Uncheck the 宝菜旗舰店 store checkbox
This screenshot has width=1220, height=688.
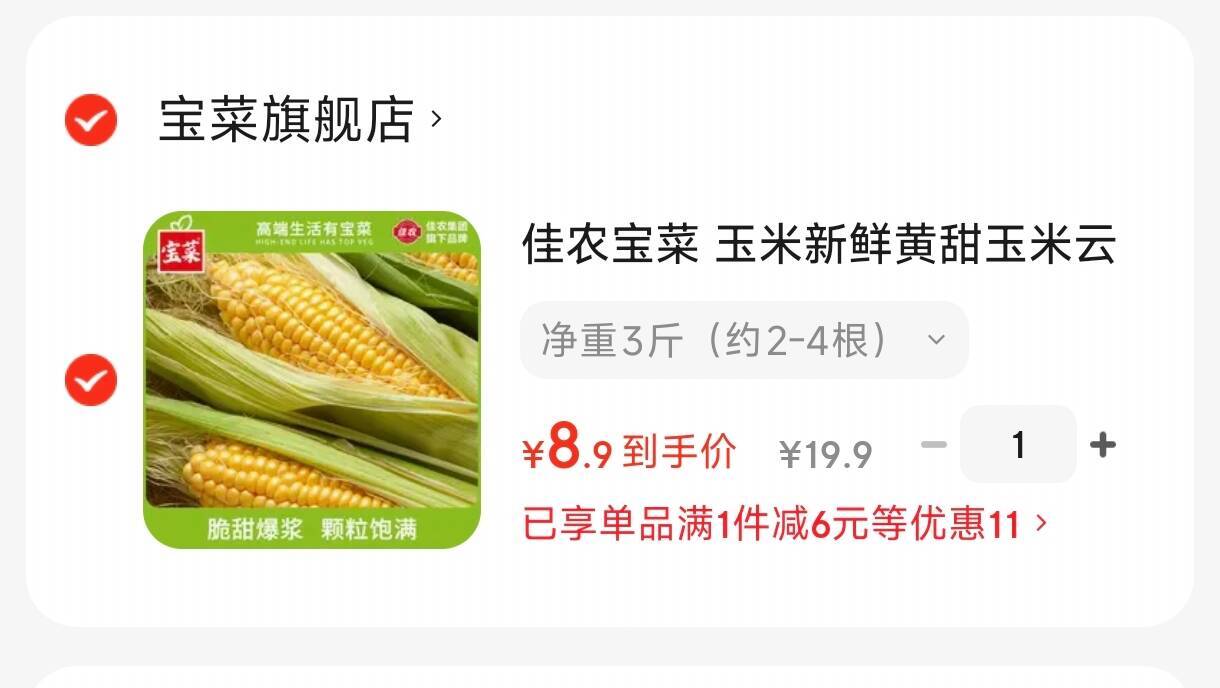pyautogui.click(x=91, y=121)
